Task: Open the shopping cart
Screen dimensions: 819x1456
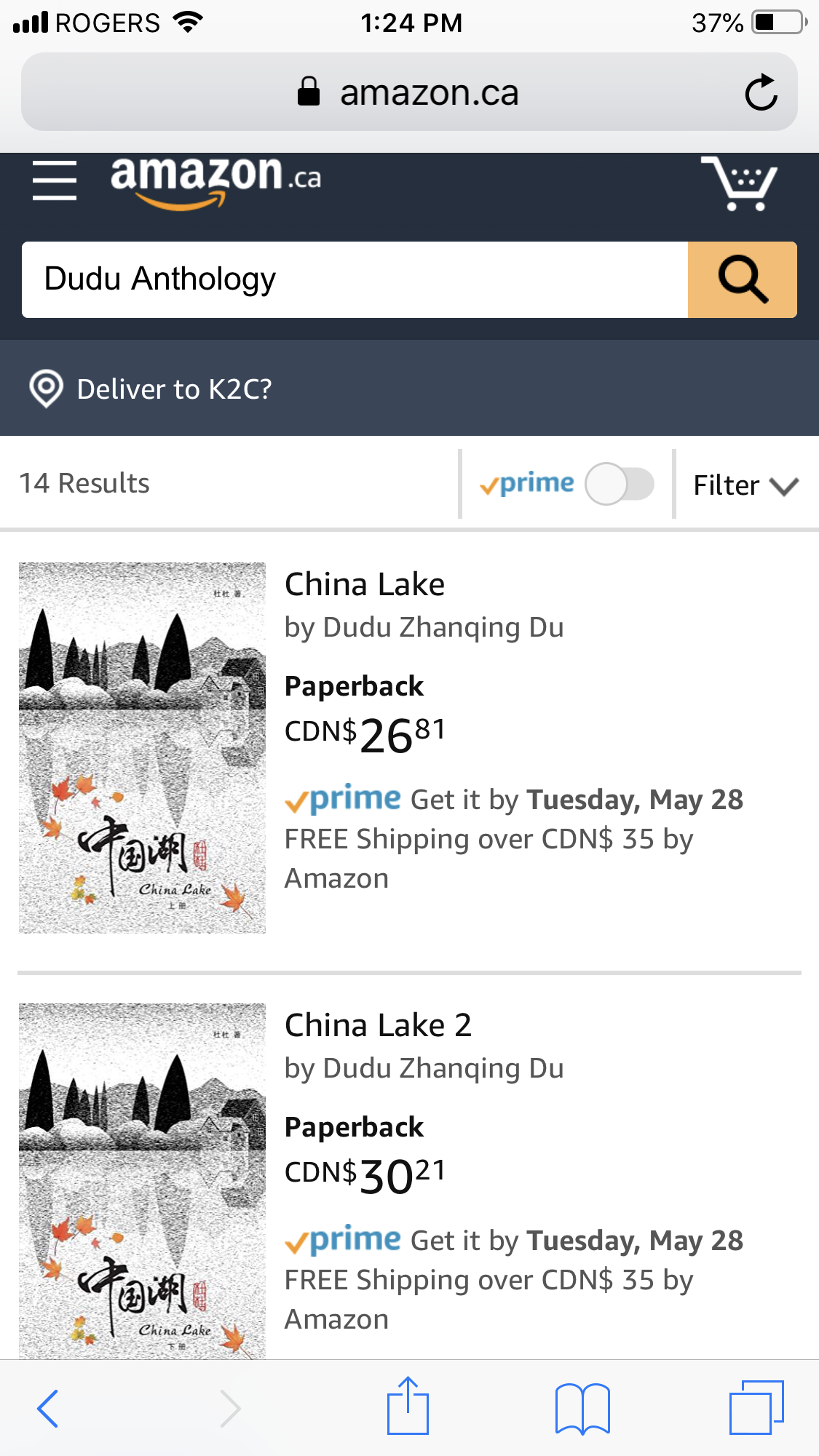Action: [x=740, y=183]
